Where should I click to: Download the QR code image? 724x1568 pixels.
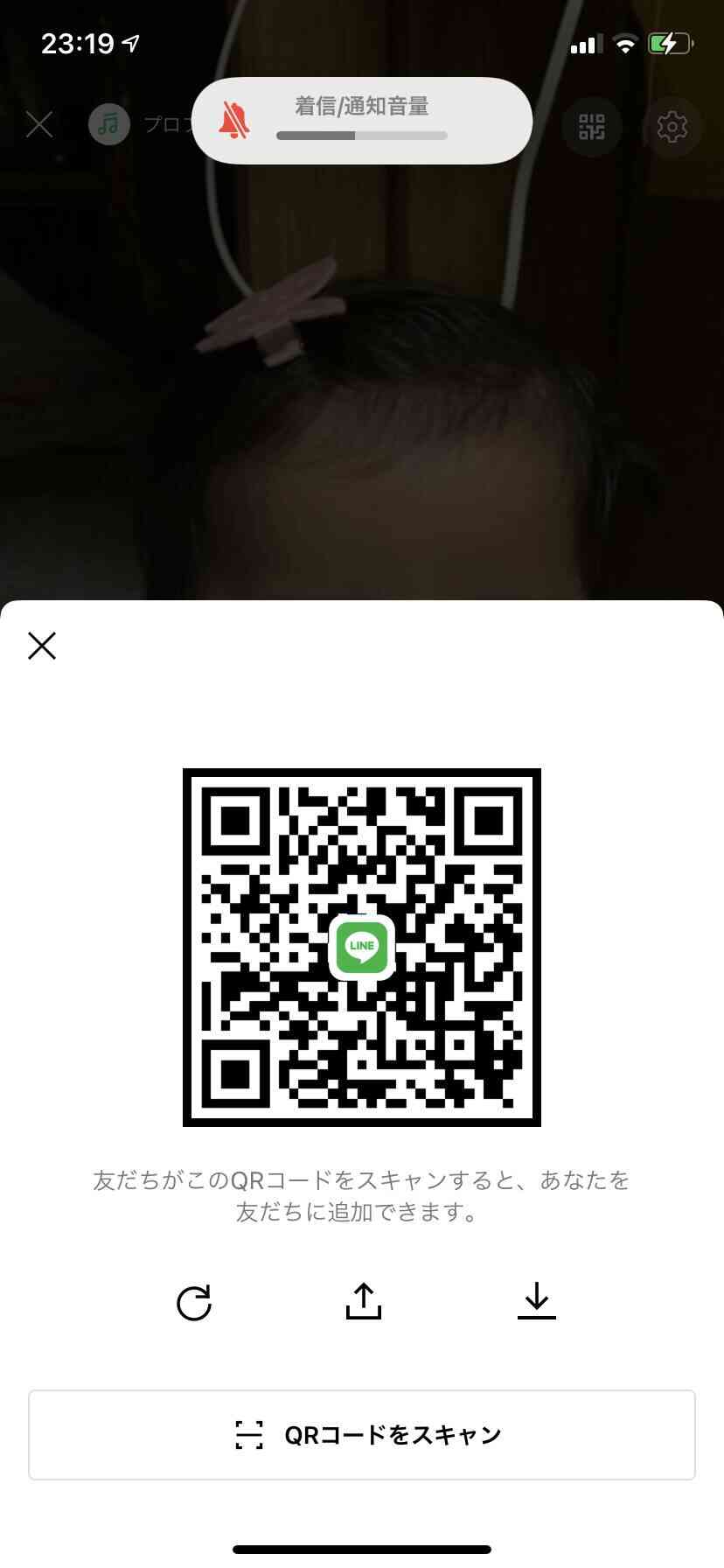pyautogui.click(x=537, y=1301)
